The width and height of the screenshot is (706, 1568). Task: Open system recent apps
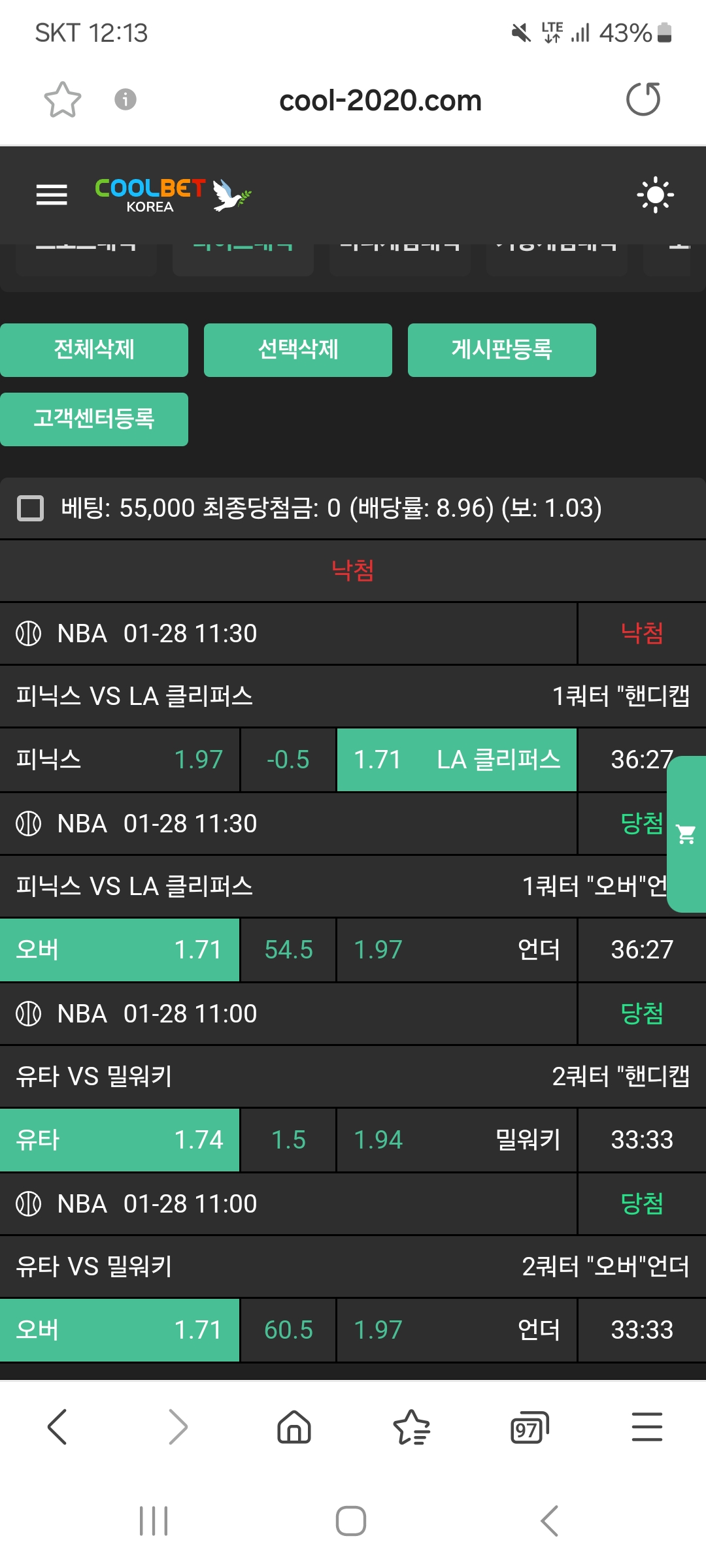tap(154, 1521)
